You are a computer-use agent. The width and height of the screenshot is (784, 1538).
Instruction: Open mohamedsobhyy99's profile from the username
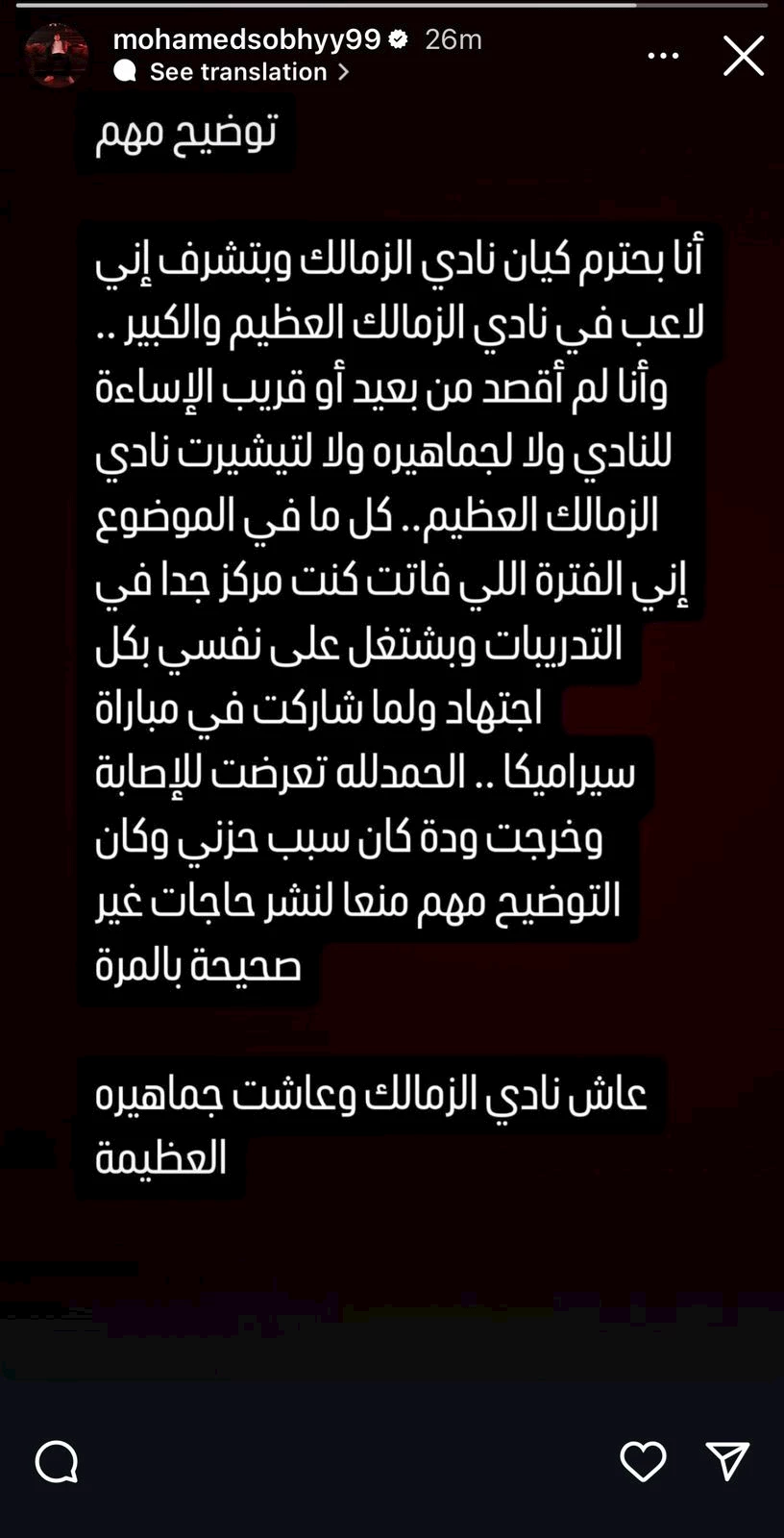[248, 39]
